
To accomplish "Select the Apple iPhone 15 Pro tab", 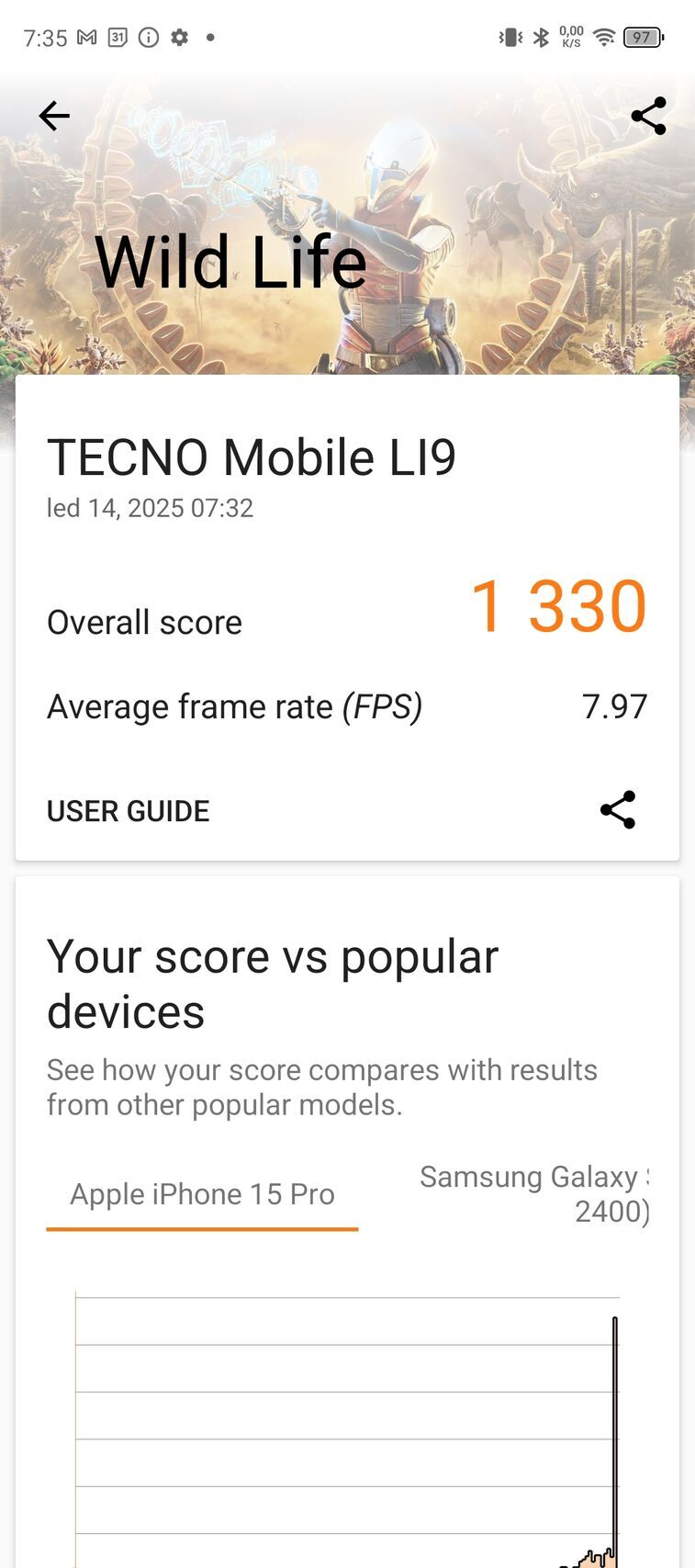I will point(202,1194).
